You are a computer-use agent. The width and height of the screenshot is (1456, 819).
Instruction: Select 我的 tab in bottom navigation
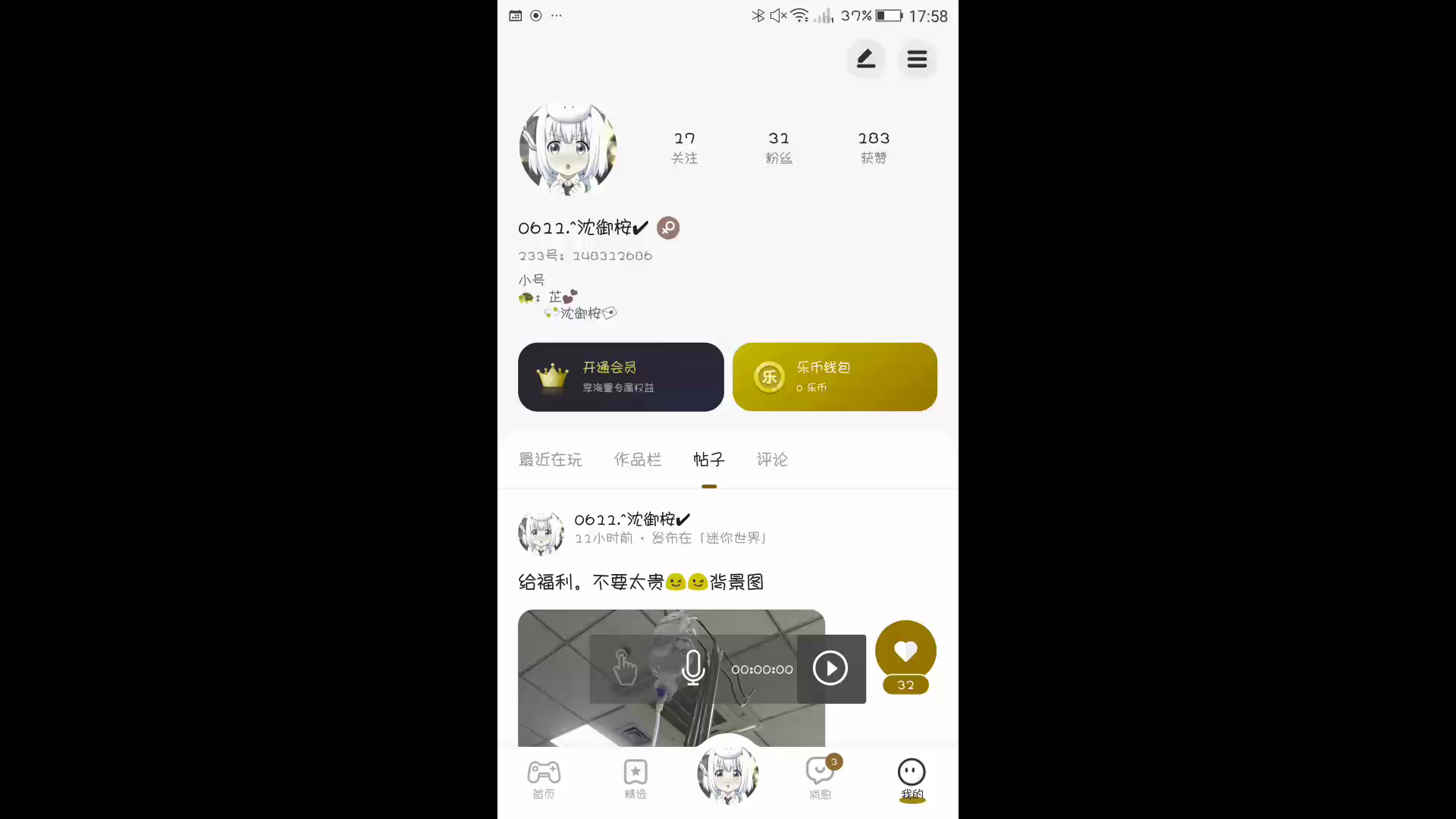tap(911, 779)
